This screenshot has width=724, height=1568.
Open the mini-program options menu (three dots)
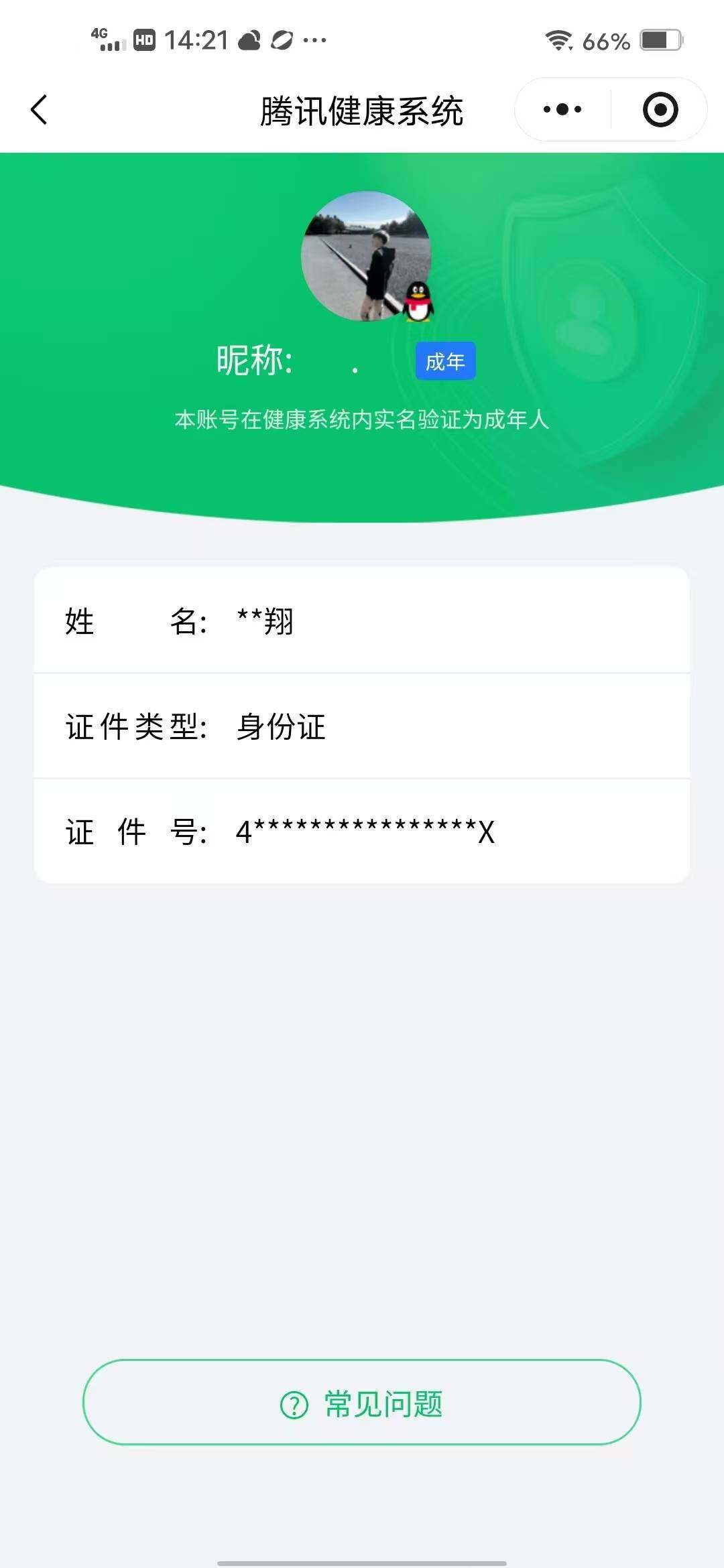562,109
